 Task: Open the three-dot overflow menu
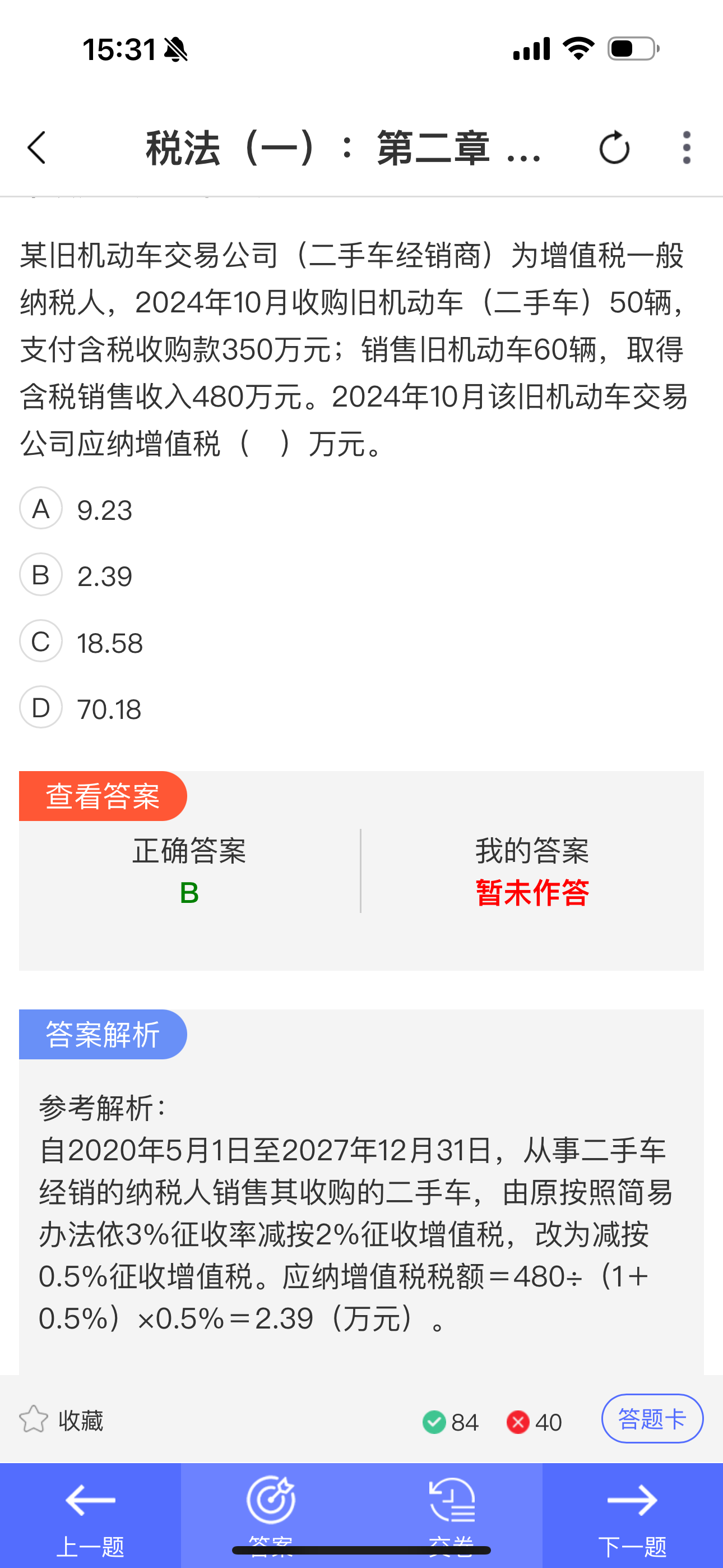click(x=687, y=148)
